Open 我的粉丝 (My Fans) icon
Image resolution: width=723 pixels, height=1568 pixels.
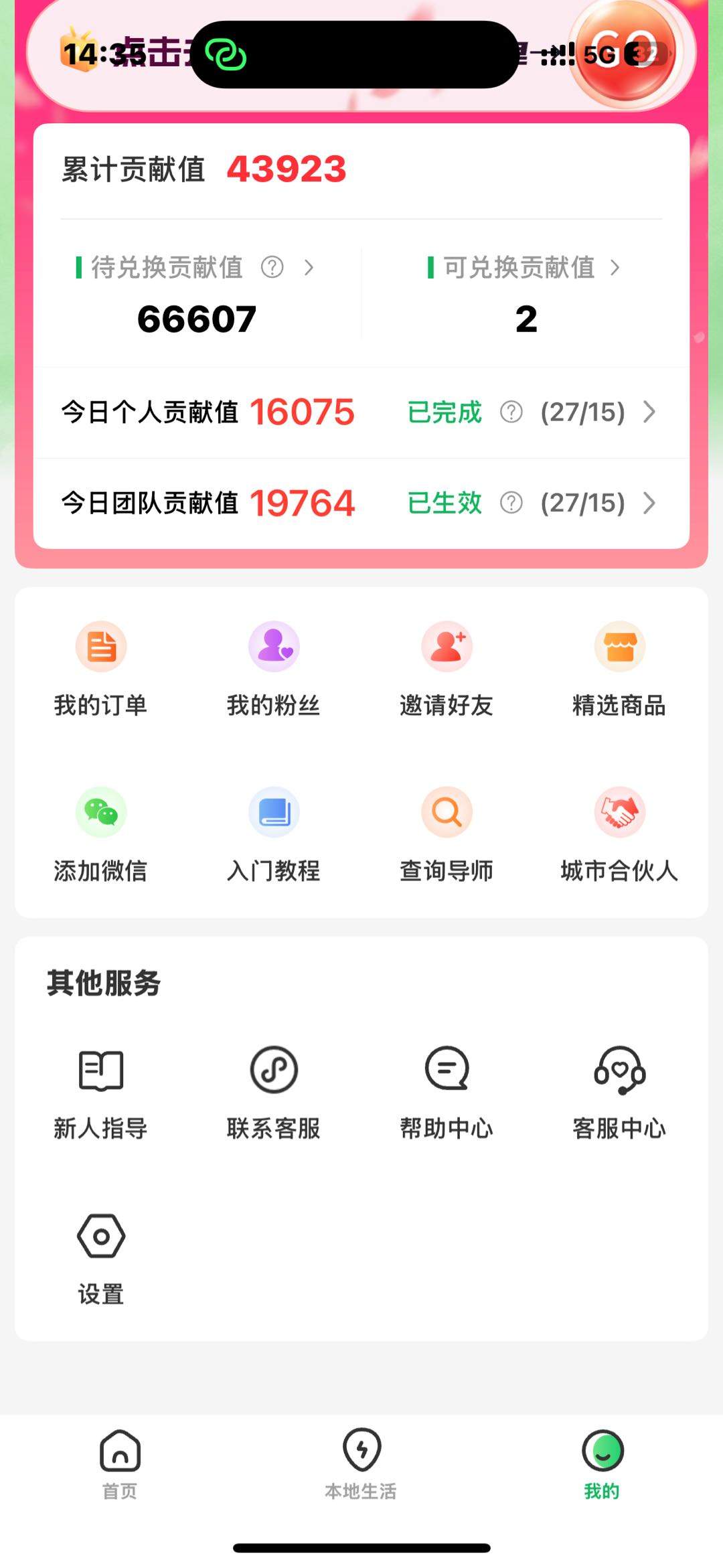click(274, 645)
